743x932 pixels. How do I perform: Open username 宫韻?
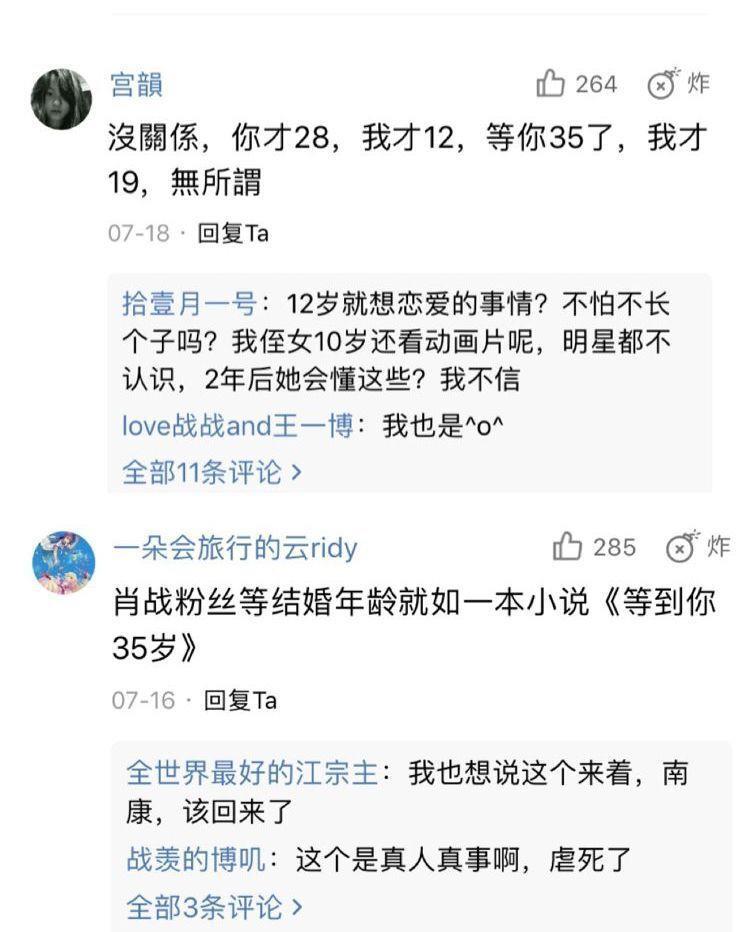pos(139,84)
